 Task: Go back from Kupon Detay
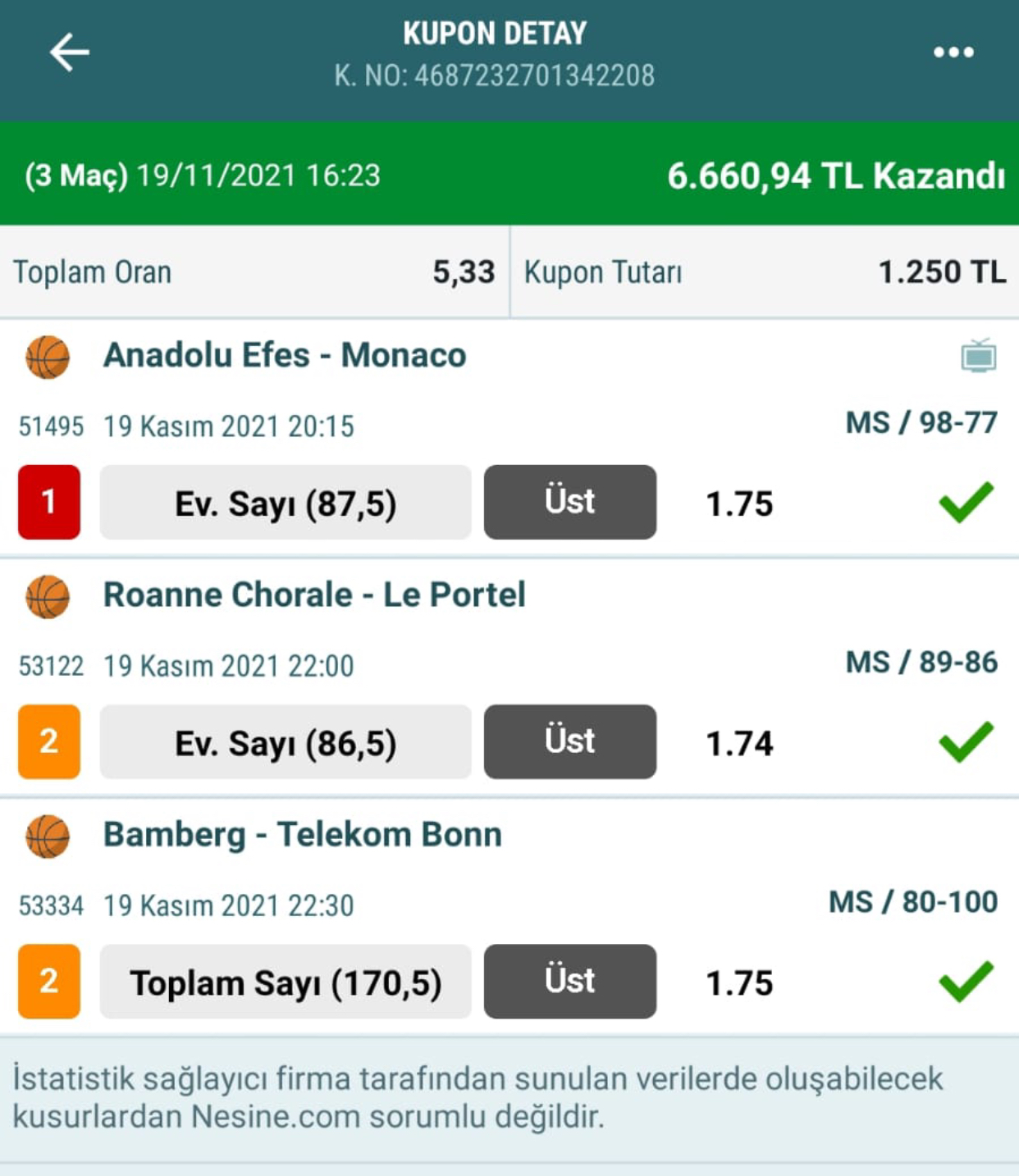tap(69, 53)
